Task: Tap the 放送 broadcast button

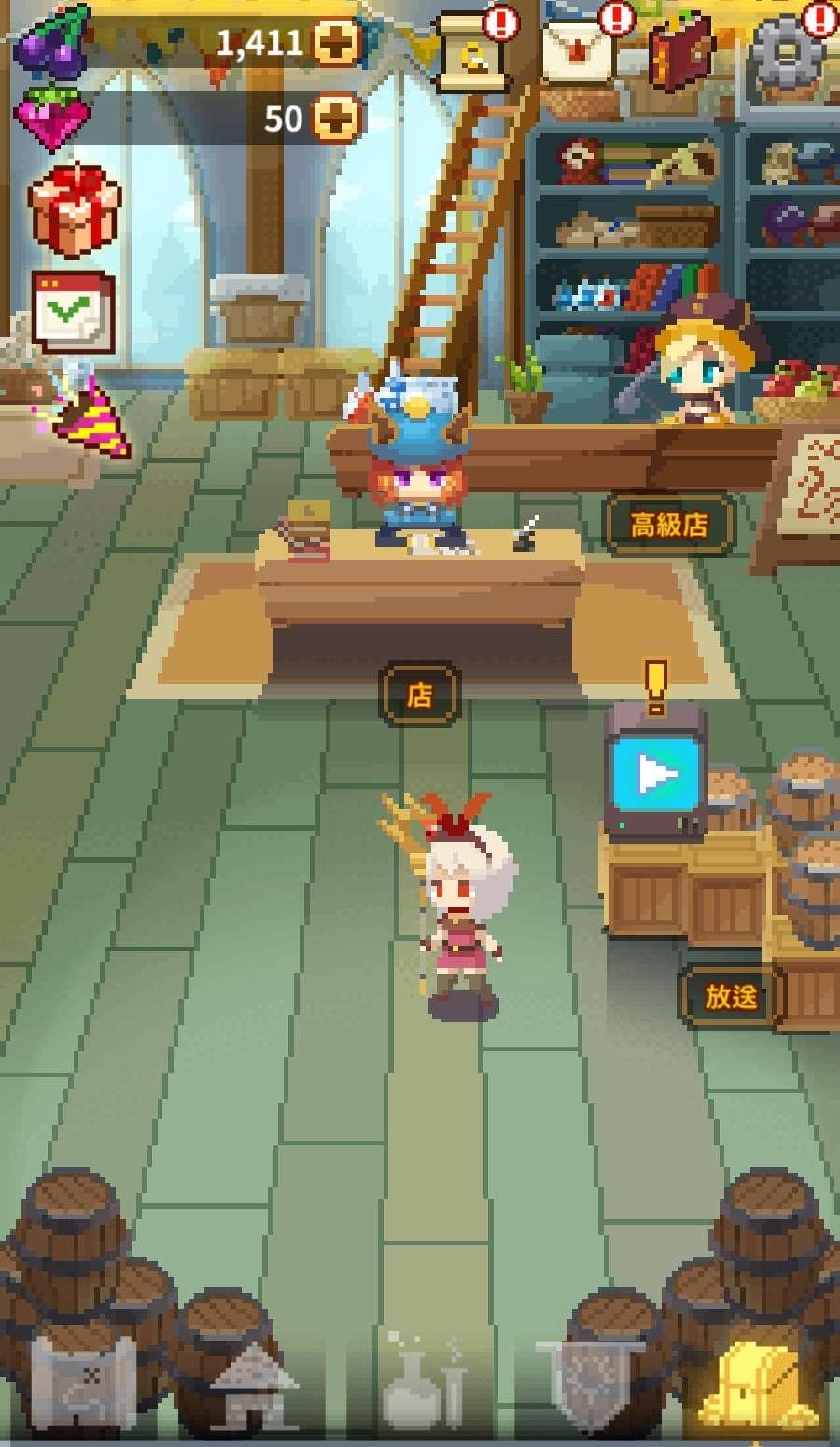Action: pos(730,997)
